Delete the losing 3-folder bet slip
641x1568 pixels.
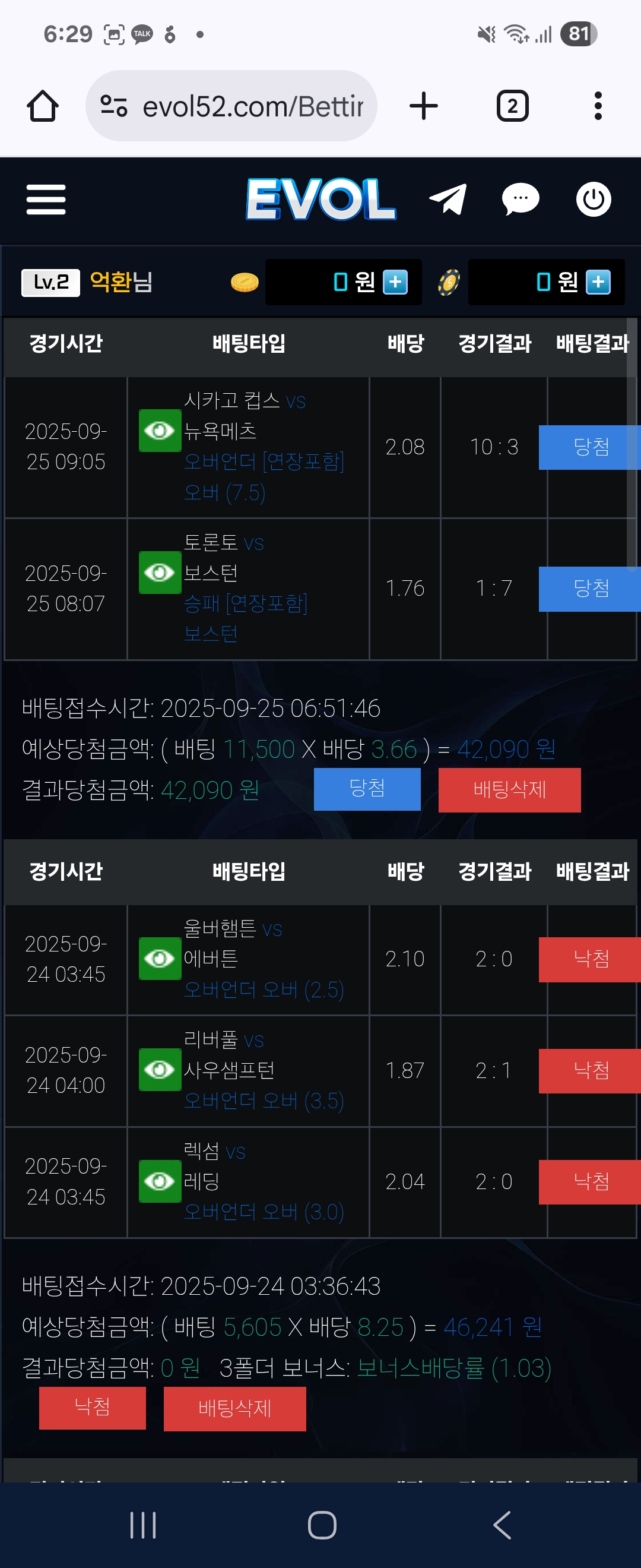(234, 1408)
